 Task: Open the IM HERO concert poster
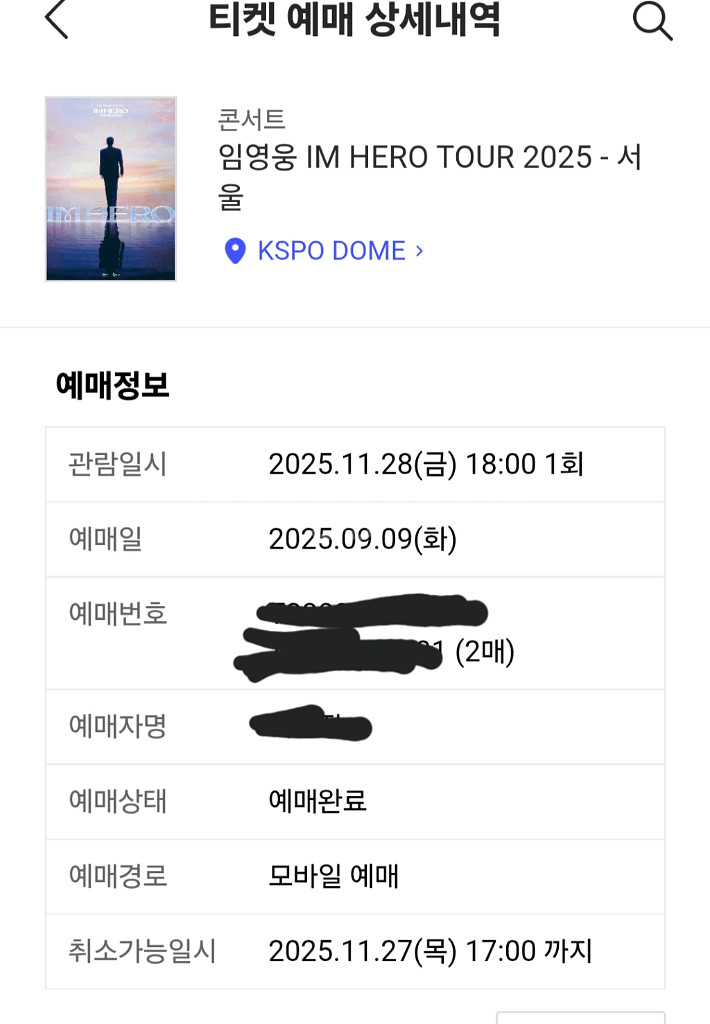coord(111,189)
